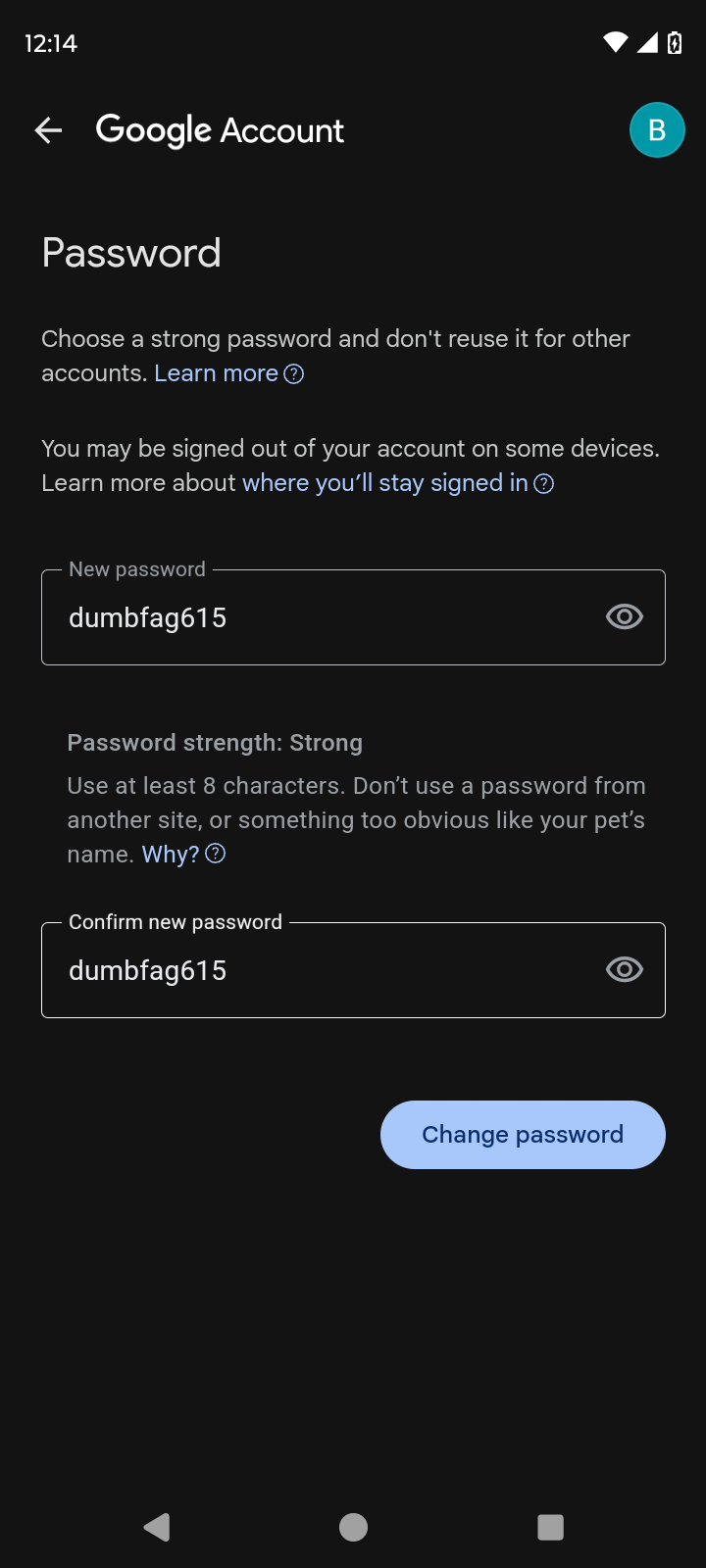Toggle visibility of the New password field
The height and width of the screenshot is (1568, 706).
(x=625, y=617)
